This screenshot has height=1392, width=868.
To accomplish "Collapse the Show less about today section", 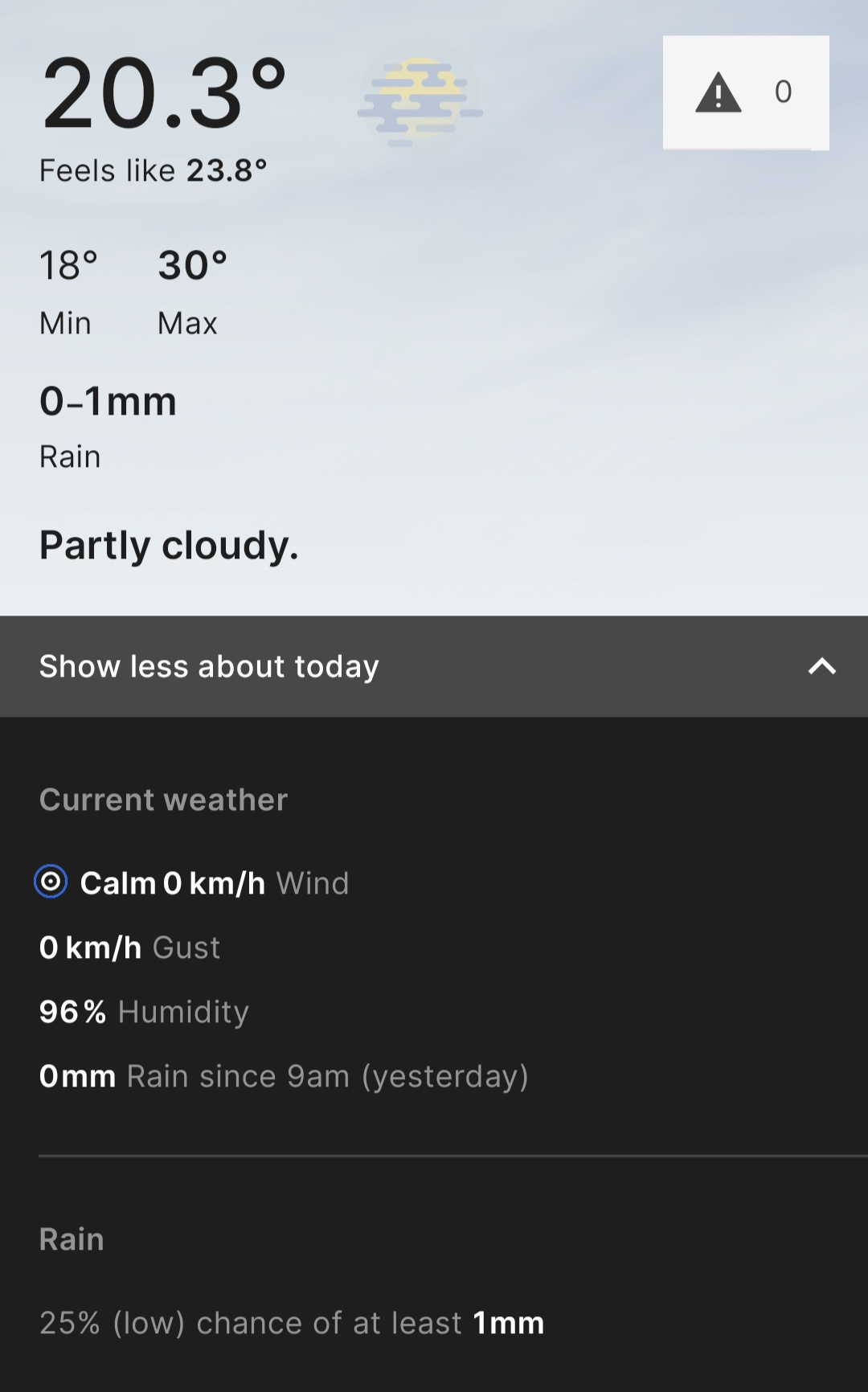I will click(434, 666).
